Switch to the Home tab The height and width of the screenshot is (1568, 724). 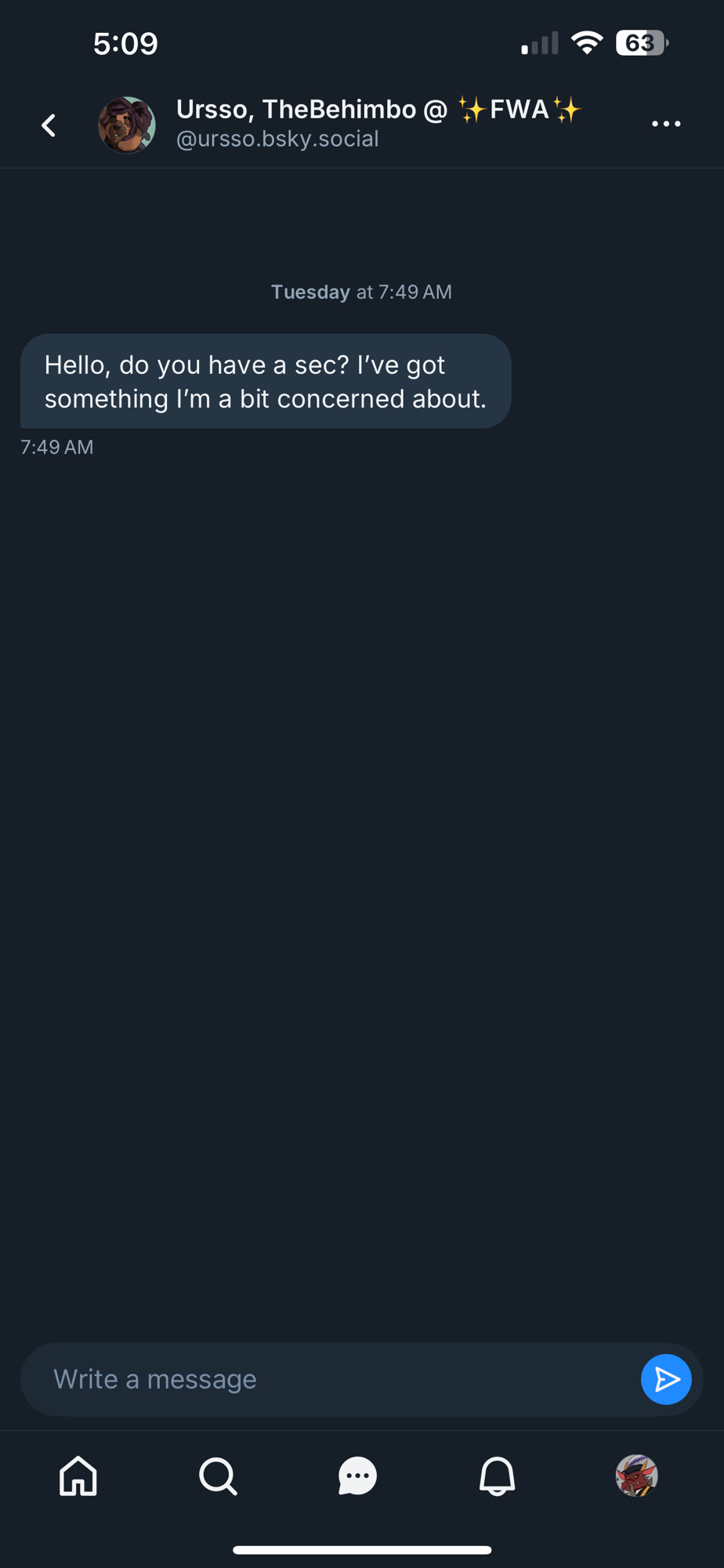[78, 1476]
